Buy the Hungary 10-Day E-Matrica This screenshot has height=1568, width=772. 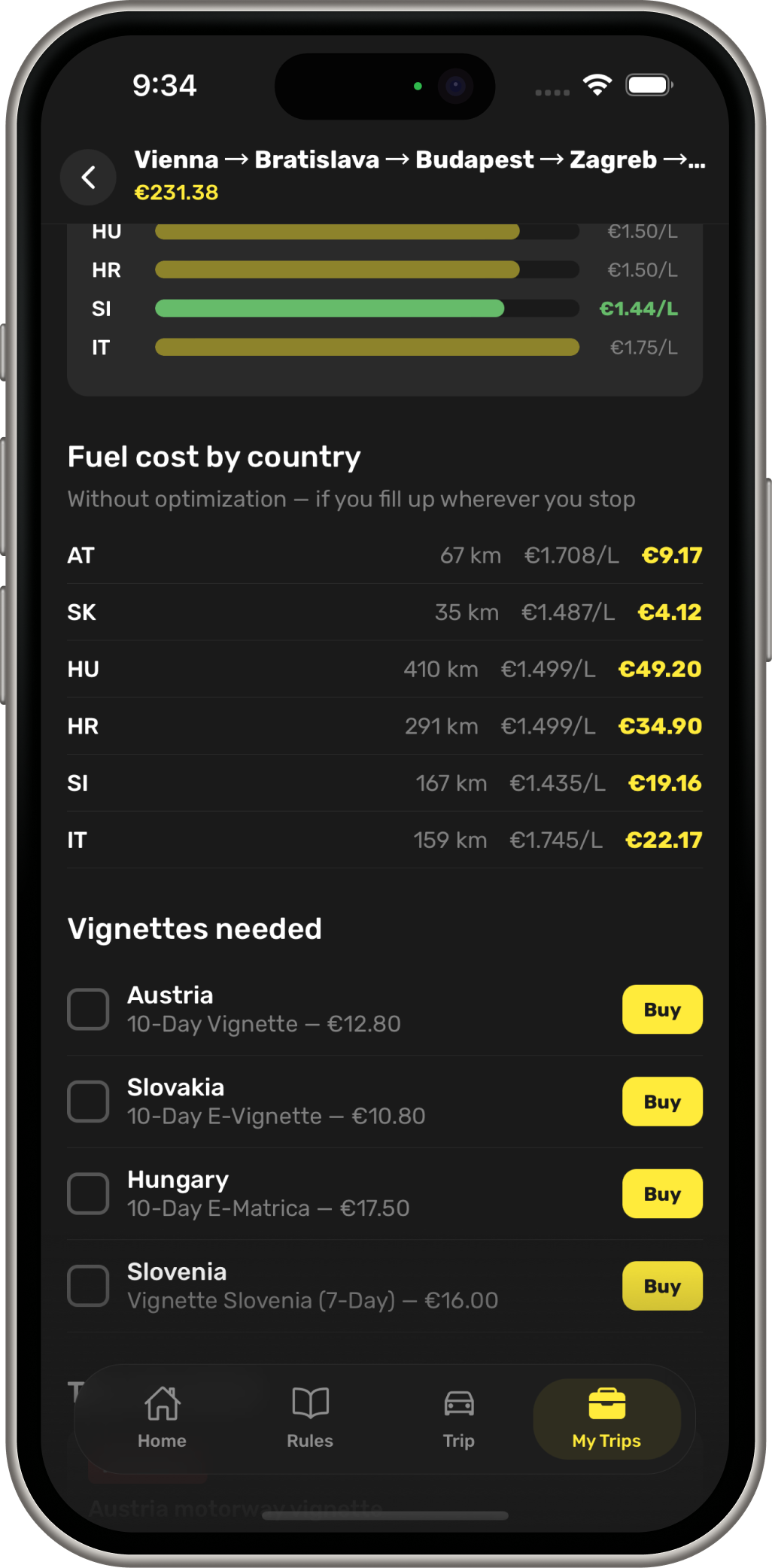point(661,1193)
